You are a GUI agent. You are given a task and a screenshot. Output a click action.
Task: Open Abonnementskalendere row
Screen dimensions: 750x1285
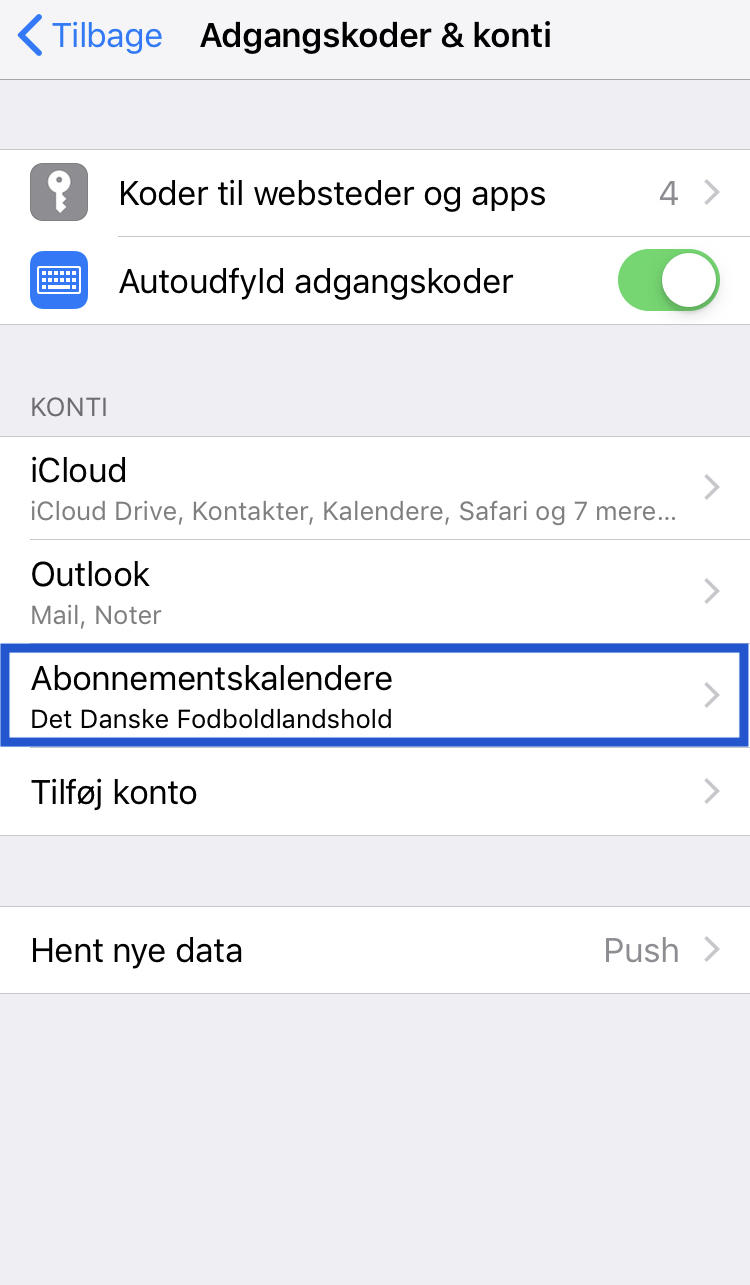coord(375,695)
